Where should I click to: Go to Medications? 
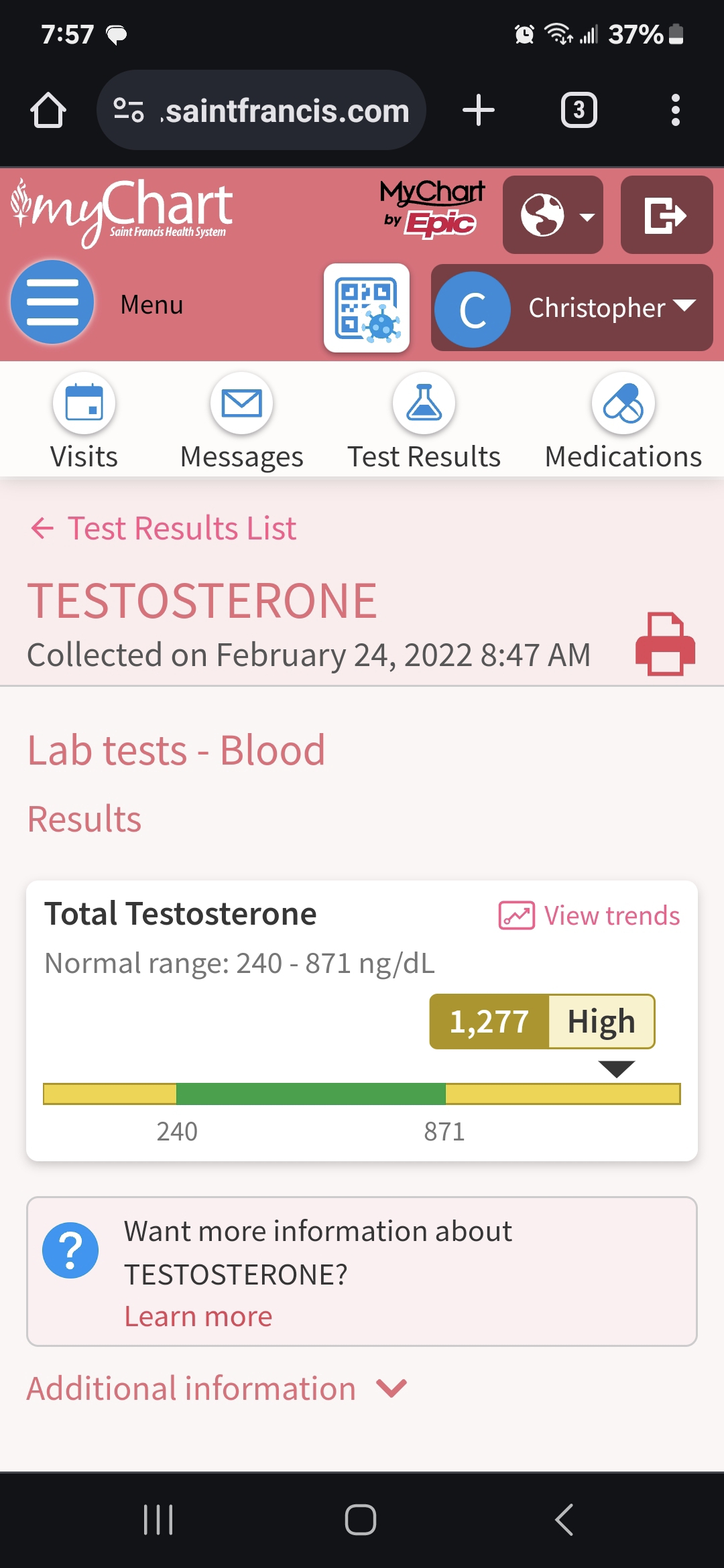click(x=623, y=422)
